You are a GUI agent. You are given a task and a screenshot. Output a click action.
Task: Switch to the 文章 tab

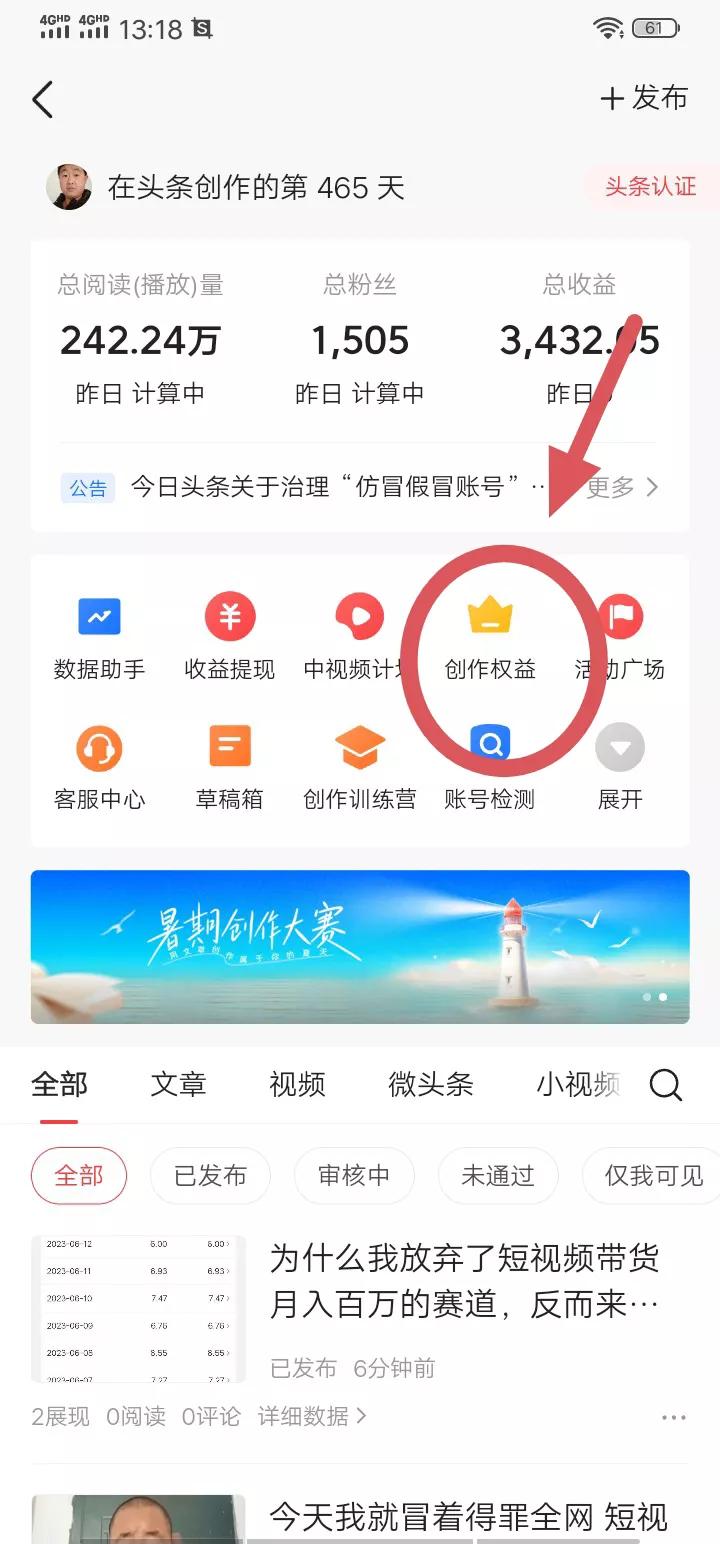[177, 1084]
